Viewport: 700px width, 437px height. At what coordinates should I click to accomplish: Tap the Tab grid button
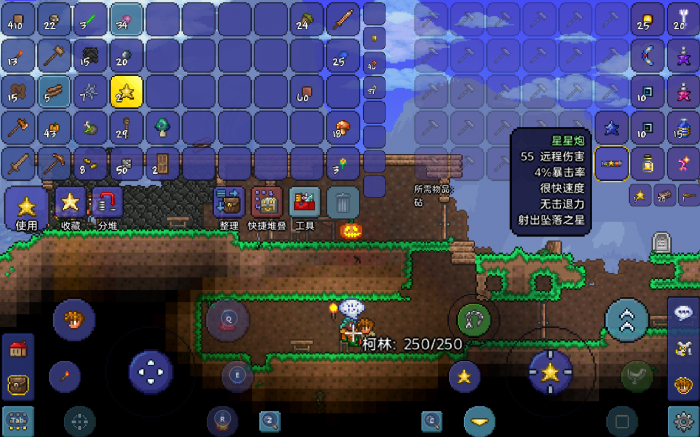(x=17, y=420)
